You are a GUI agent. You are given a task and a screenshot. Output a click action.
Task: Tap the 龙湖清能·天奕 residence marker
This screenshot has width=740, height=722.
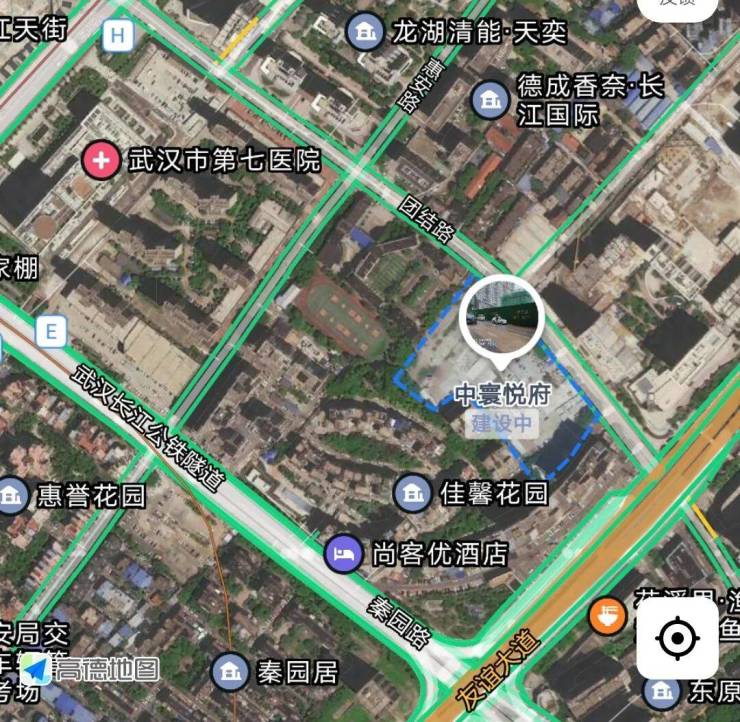(365, 33)
